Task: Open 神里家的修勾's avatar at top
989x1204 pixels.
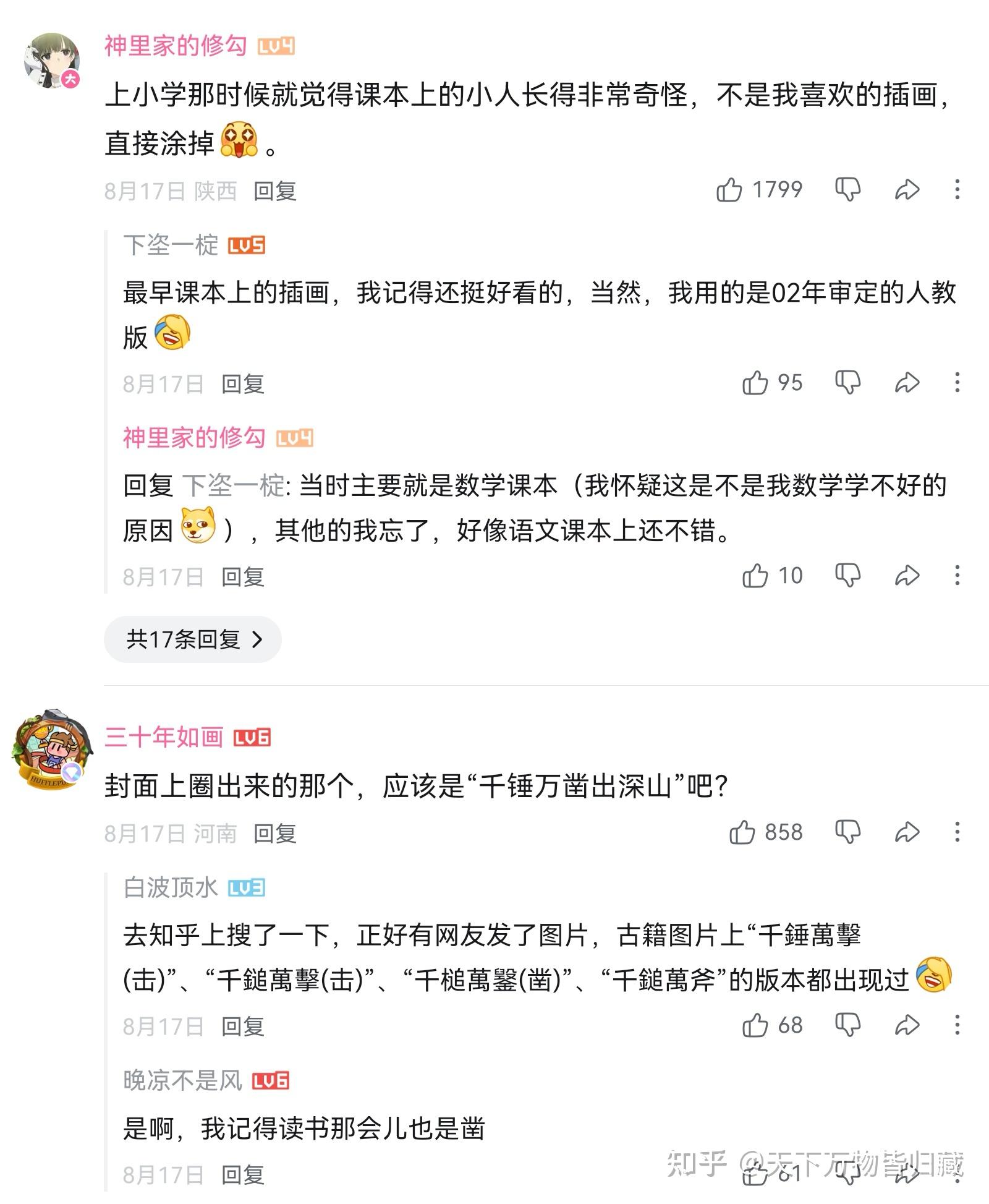Action: coord(52,61)
